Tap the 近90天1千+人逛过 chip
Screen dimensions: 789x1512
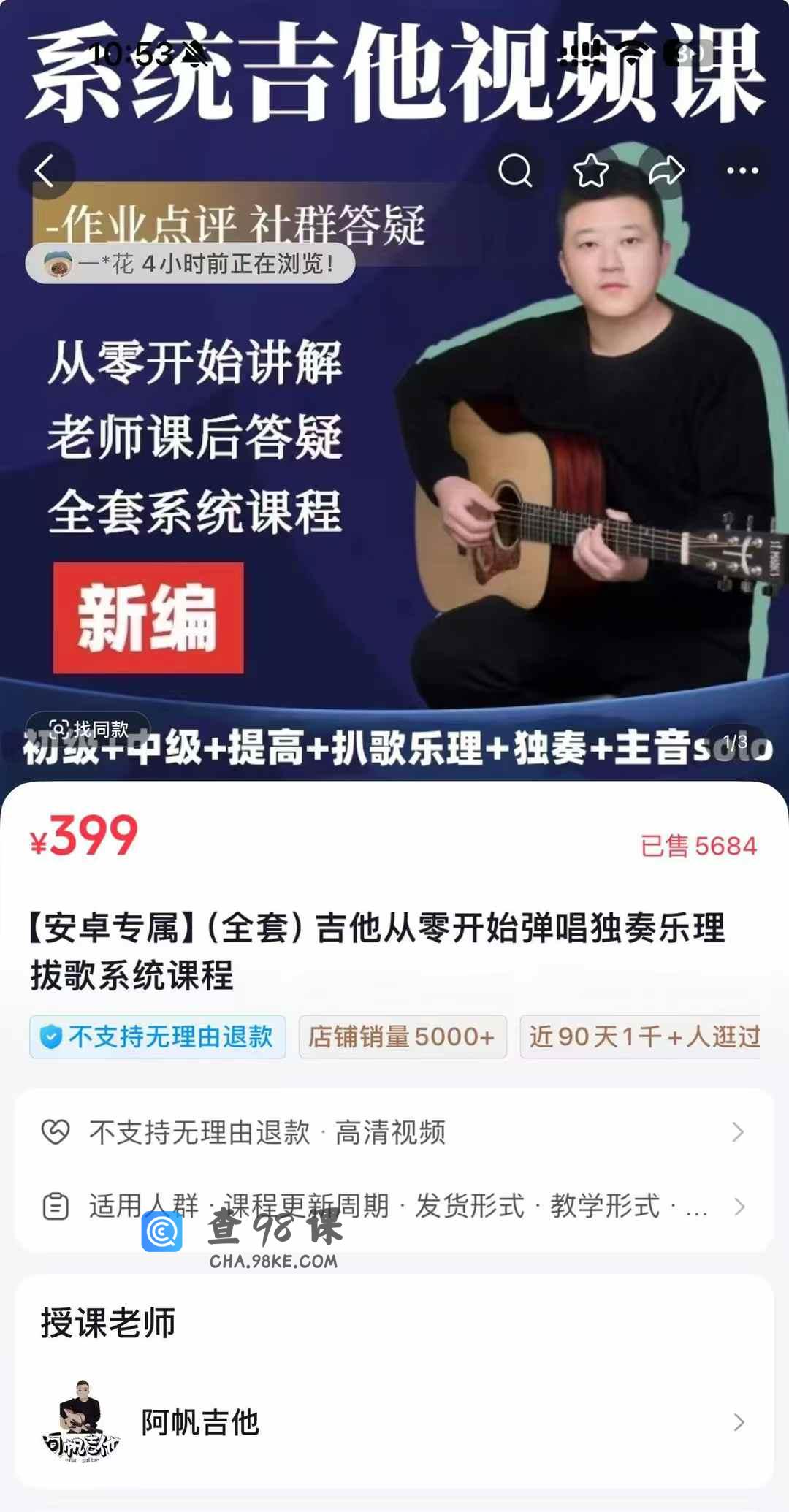click(x=641, y=1036)
